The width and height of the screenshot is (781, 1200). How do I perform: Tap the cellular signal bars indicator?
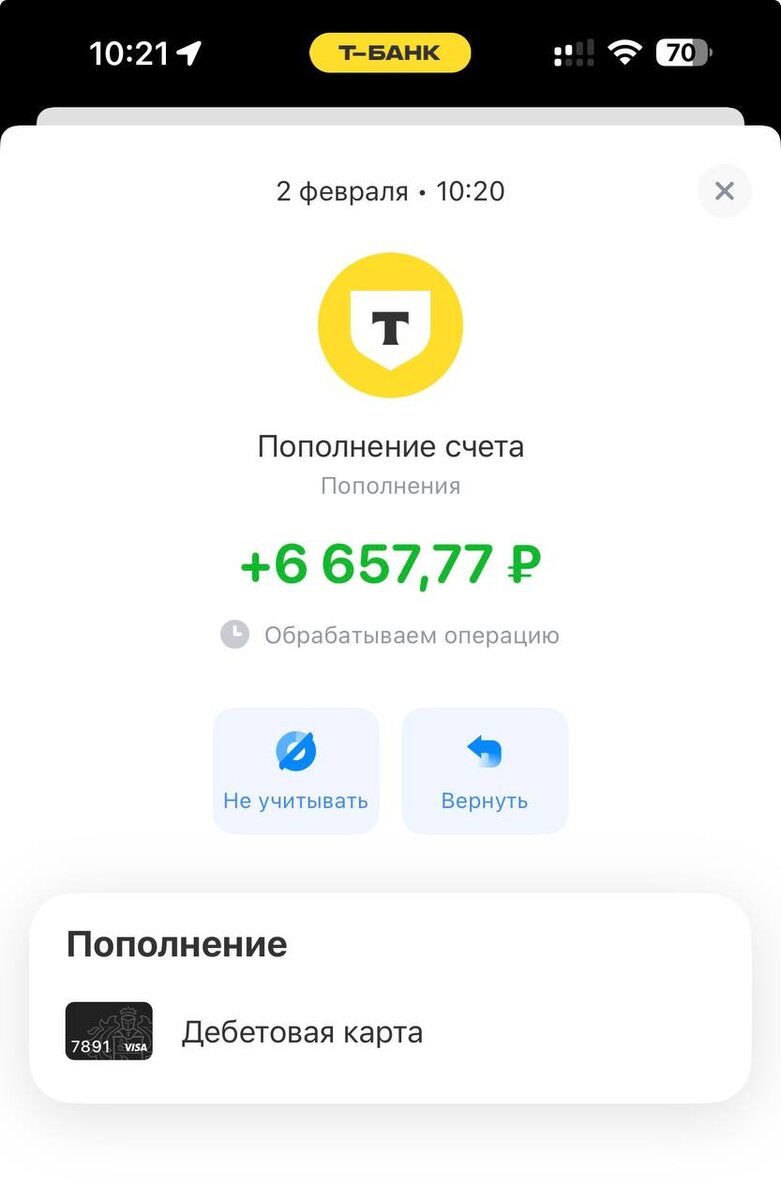point(572,52)
